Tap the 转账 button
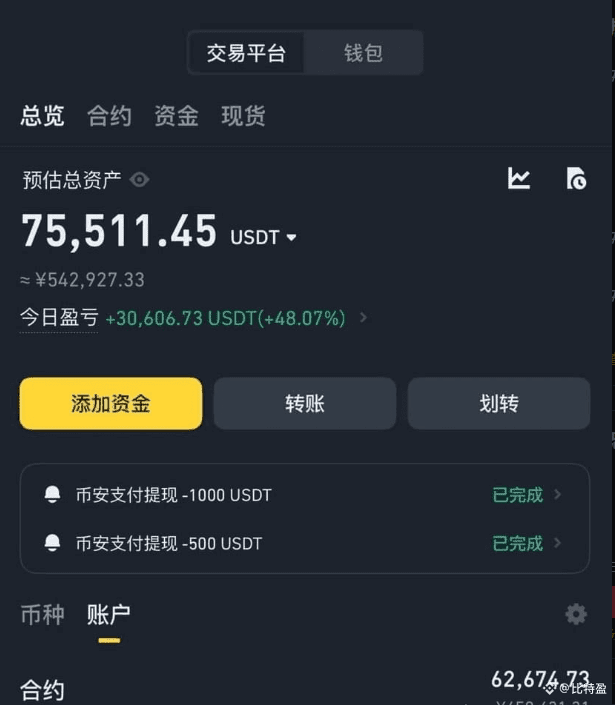Image resolution: width=615 pixels, height=705 pixels. tap(305, 404)
